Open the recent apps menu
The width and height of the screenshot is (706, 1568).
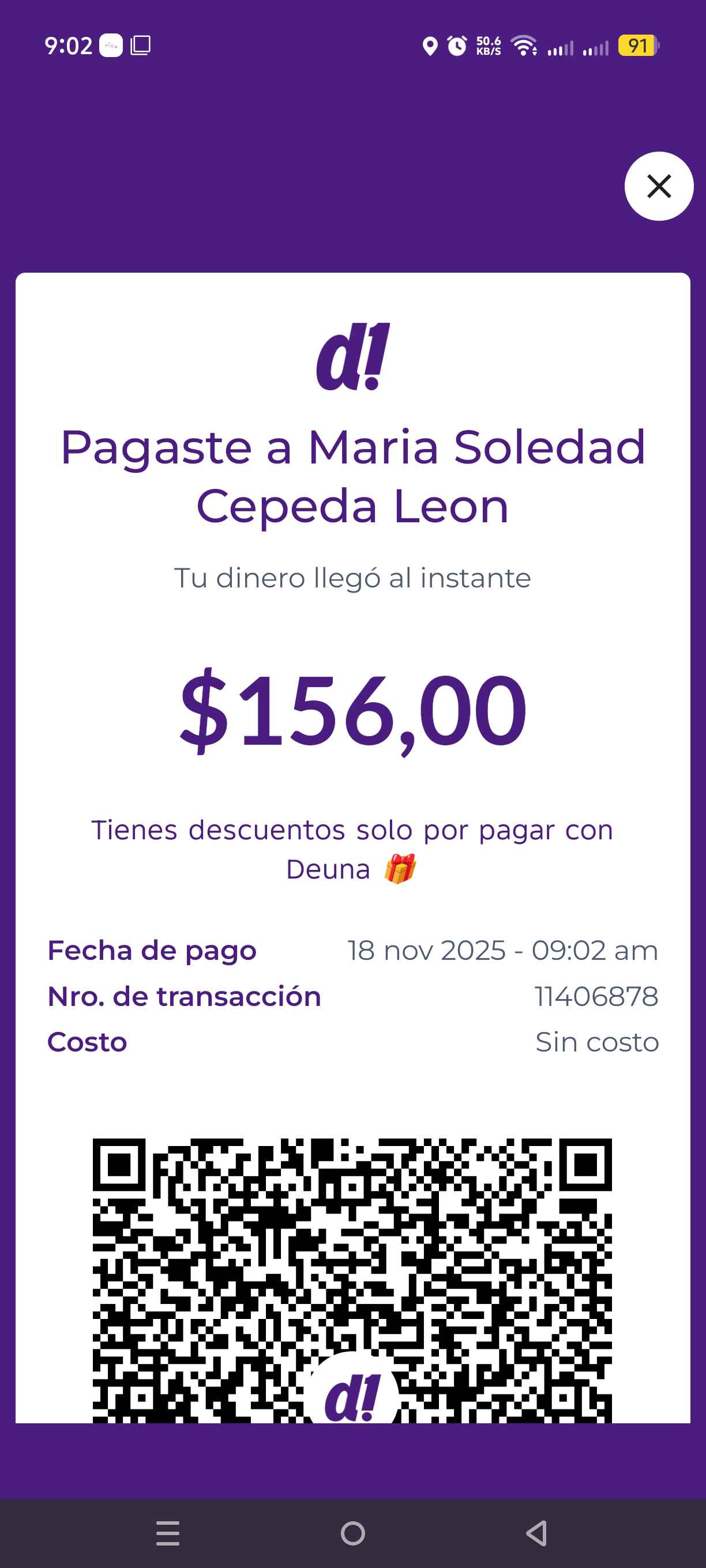coord(167,1533)
